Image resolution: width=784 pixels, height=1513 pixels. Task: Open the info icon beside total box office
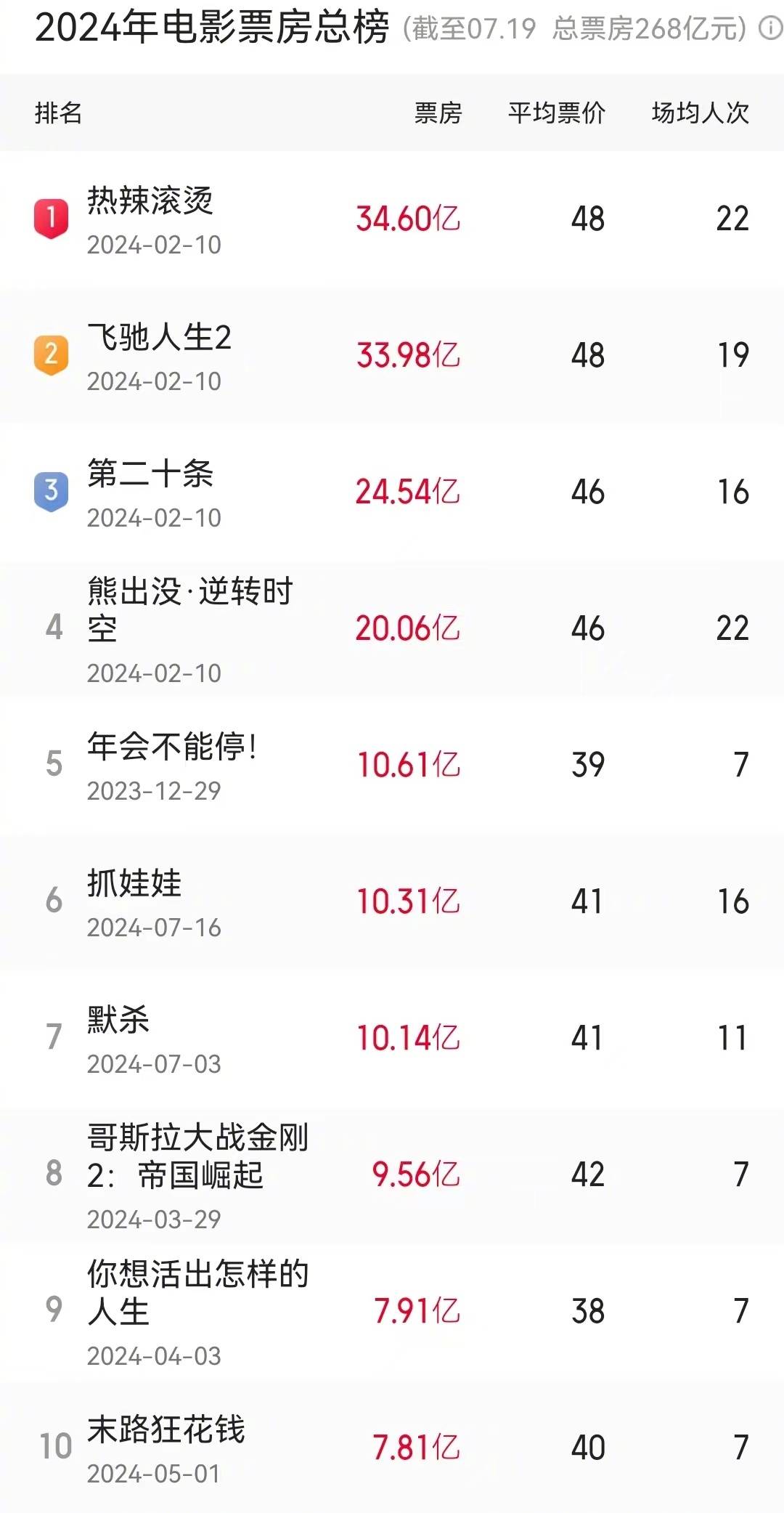(x=769, y=29)
